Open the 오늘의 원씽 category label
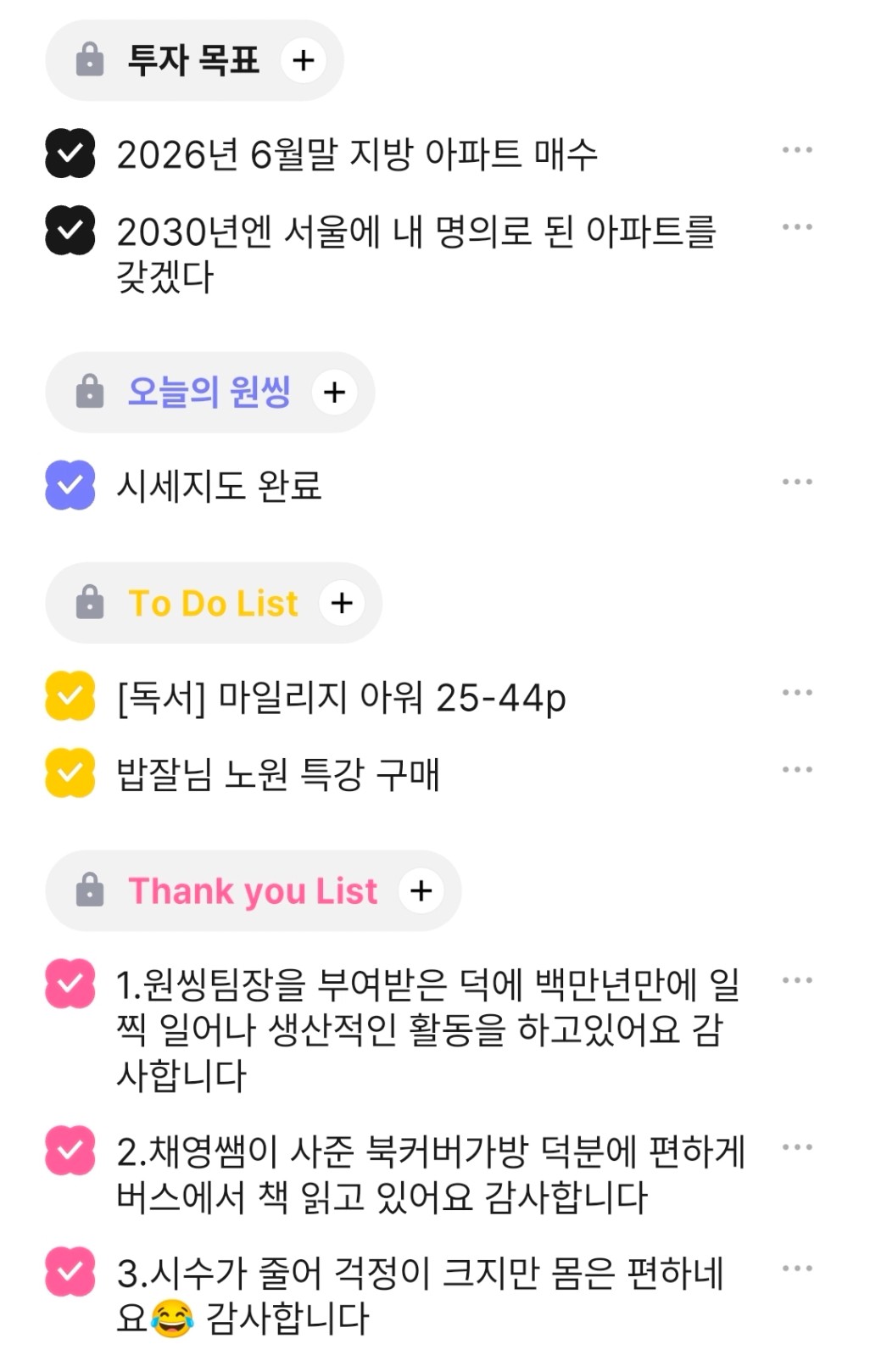 click(209, 392)
